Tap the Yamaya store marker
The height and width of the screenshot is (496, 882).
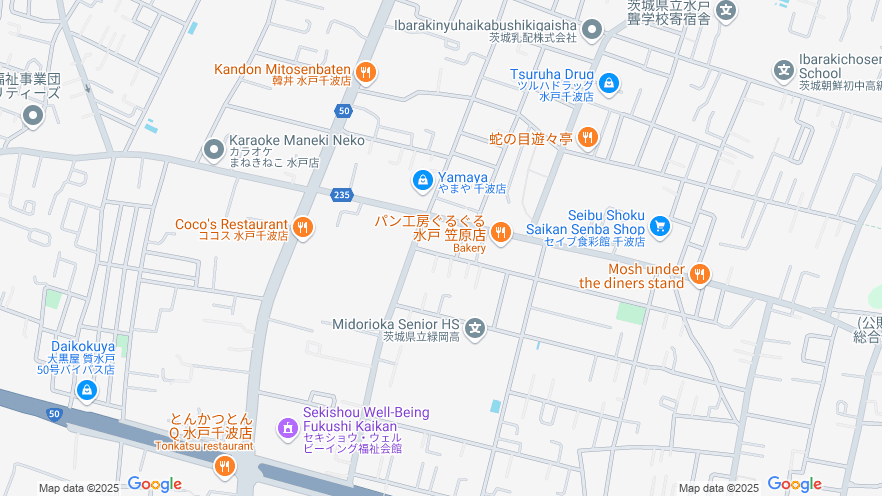[423, 180]
